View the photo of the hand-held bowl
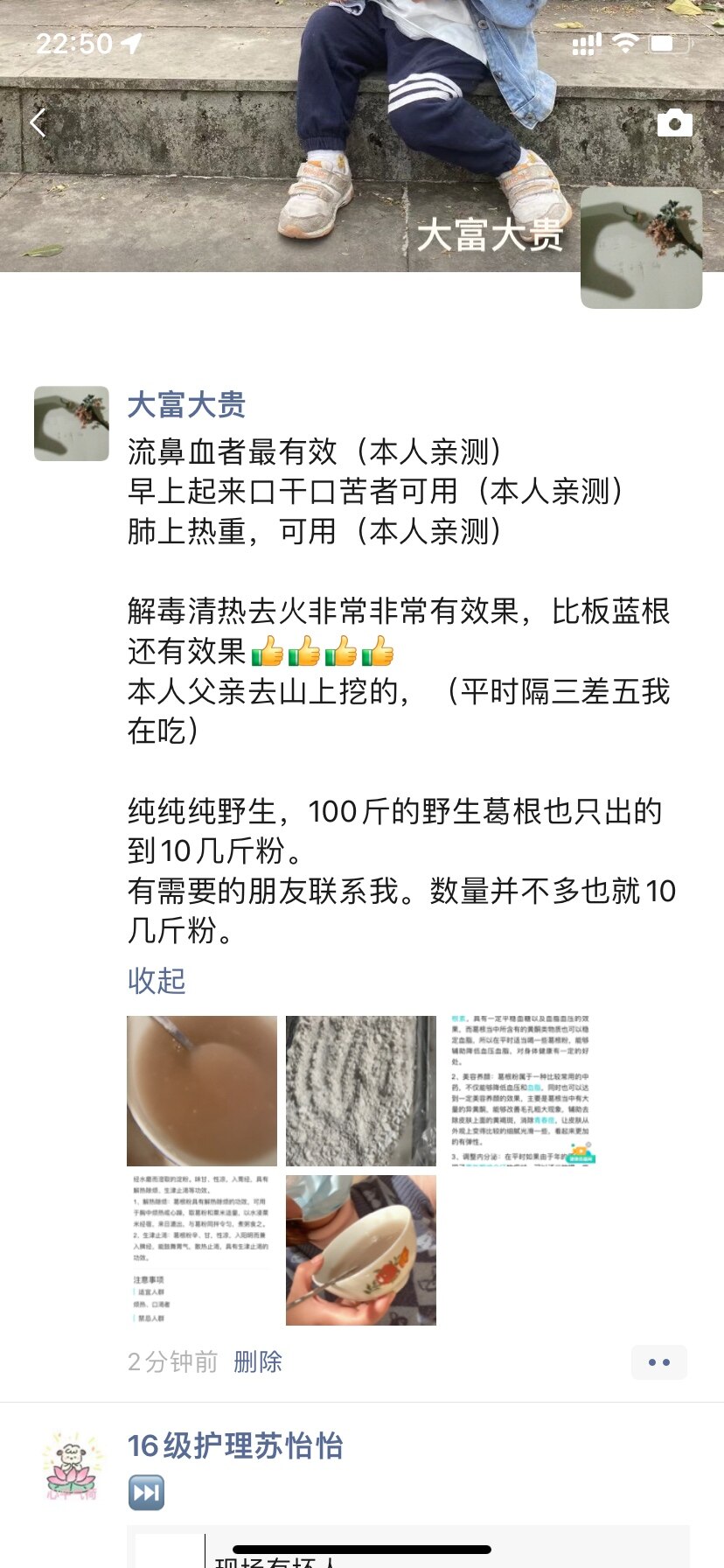The image size is (724, 1568). coord(360,1249)
